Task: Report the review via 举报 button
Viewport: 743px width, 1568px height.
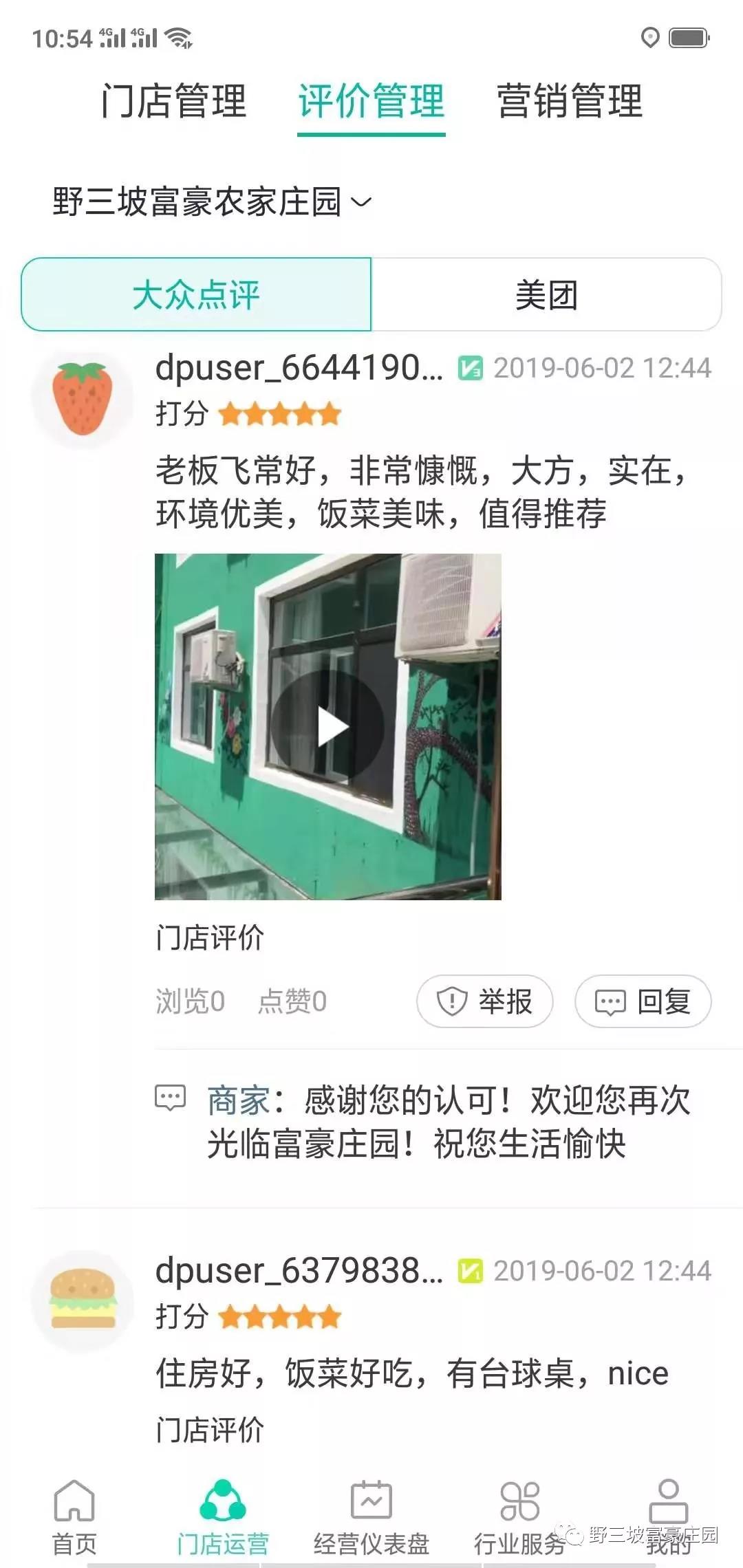Action: (x=485, y=1001)
